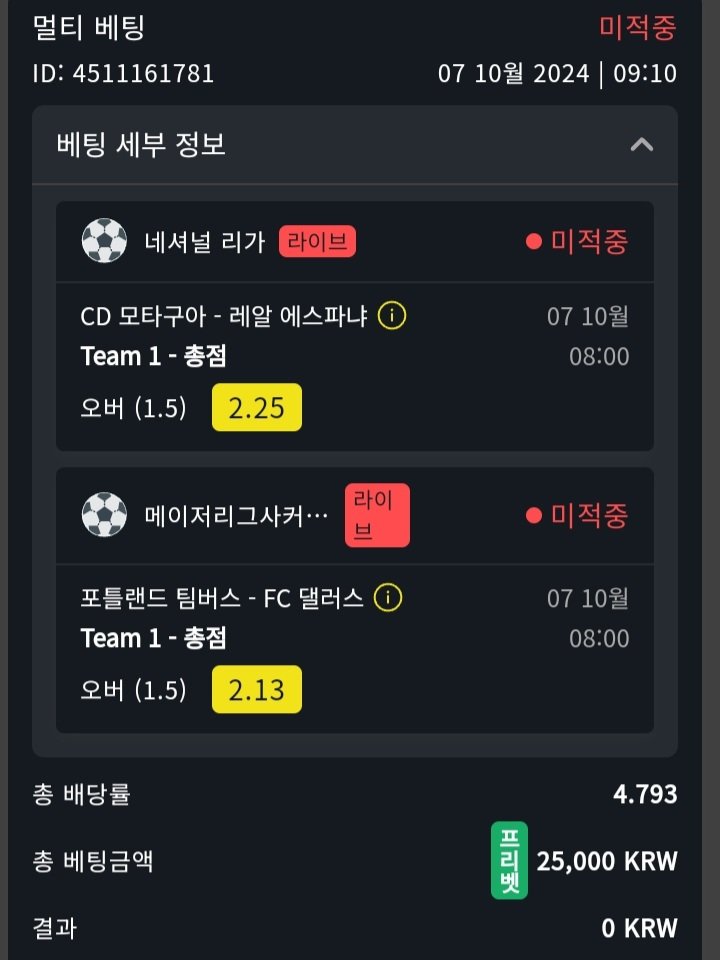This screenshot has width=720, height=960.
Task: Open info icon for 포틀랜드 팀버스 match
Action: pos(388,598)
